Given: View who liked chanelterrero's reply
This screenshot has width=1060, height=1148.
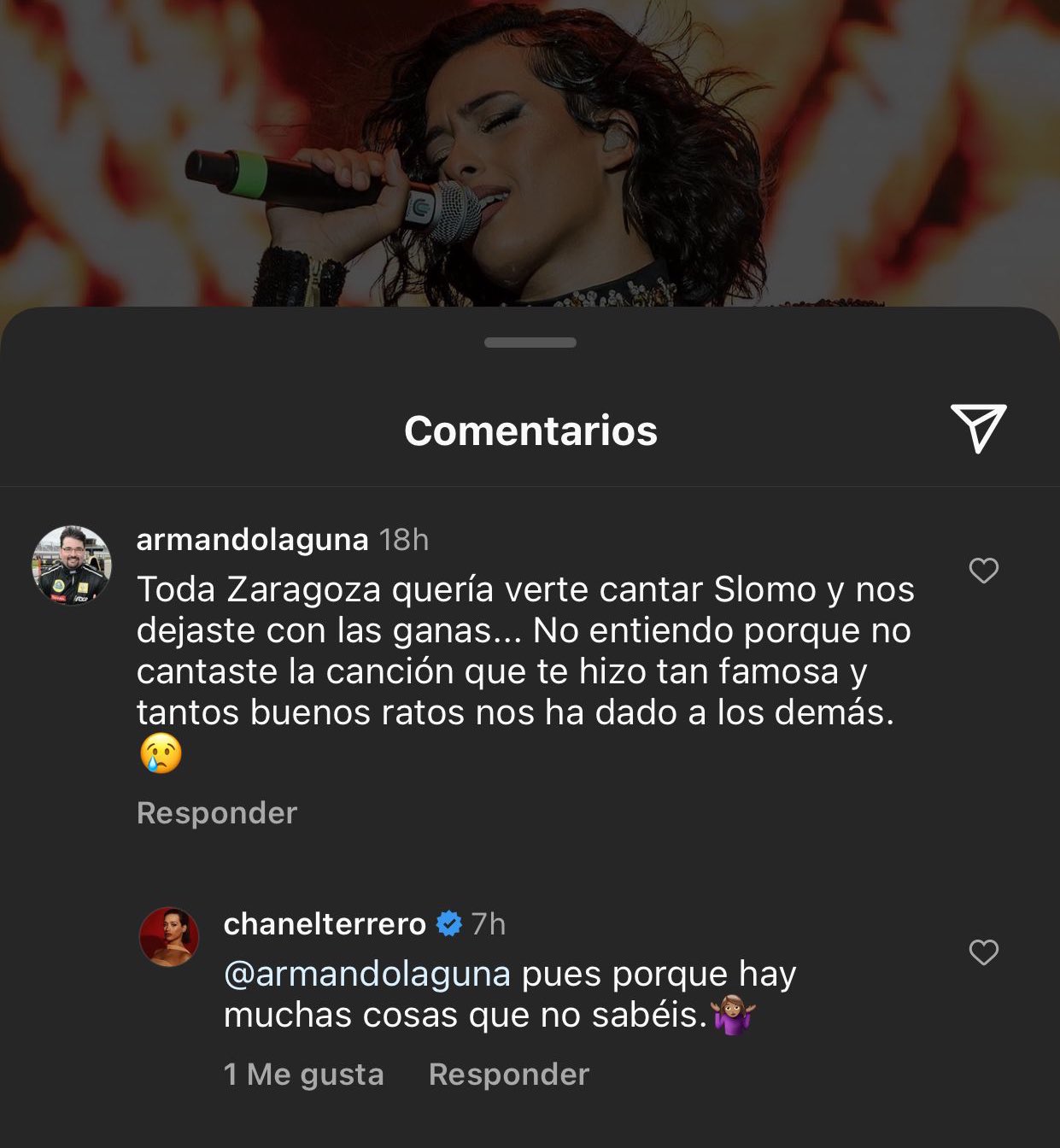Looking at the screenshot, I should pyautogui.click(x=304, y=1075).
